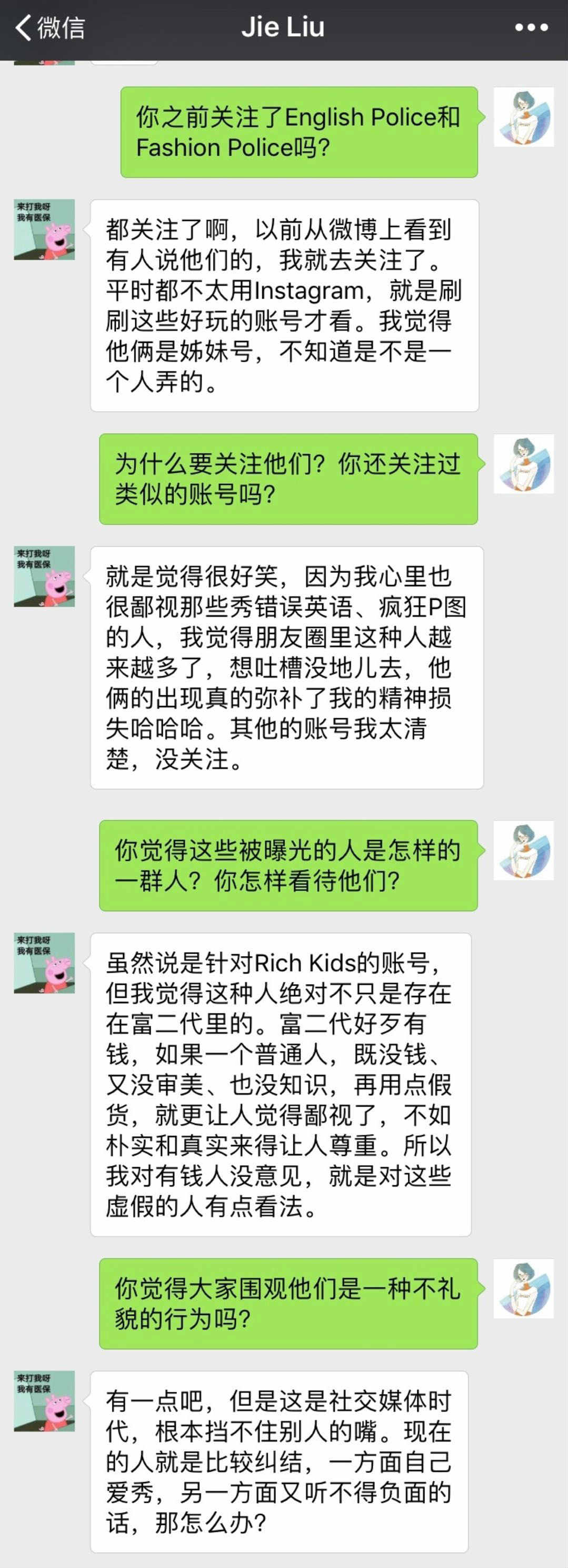Go back to the 微信 chat list
Screen dimensions: 568x1568
(x=50, y=28)
